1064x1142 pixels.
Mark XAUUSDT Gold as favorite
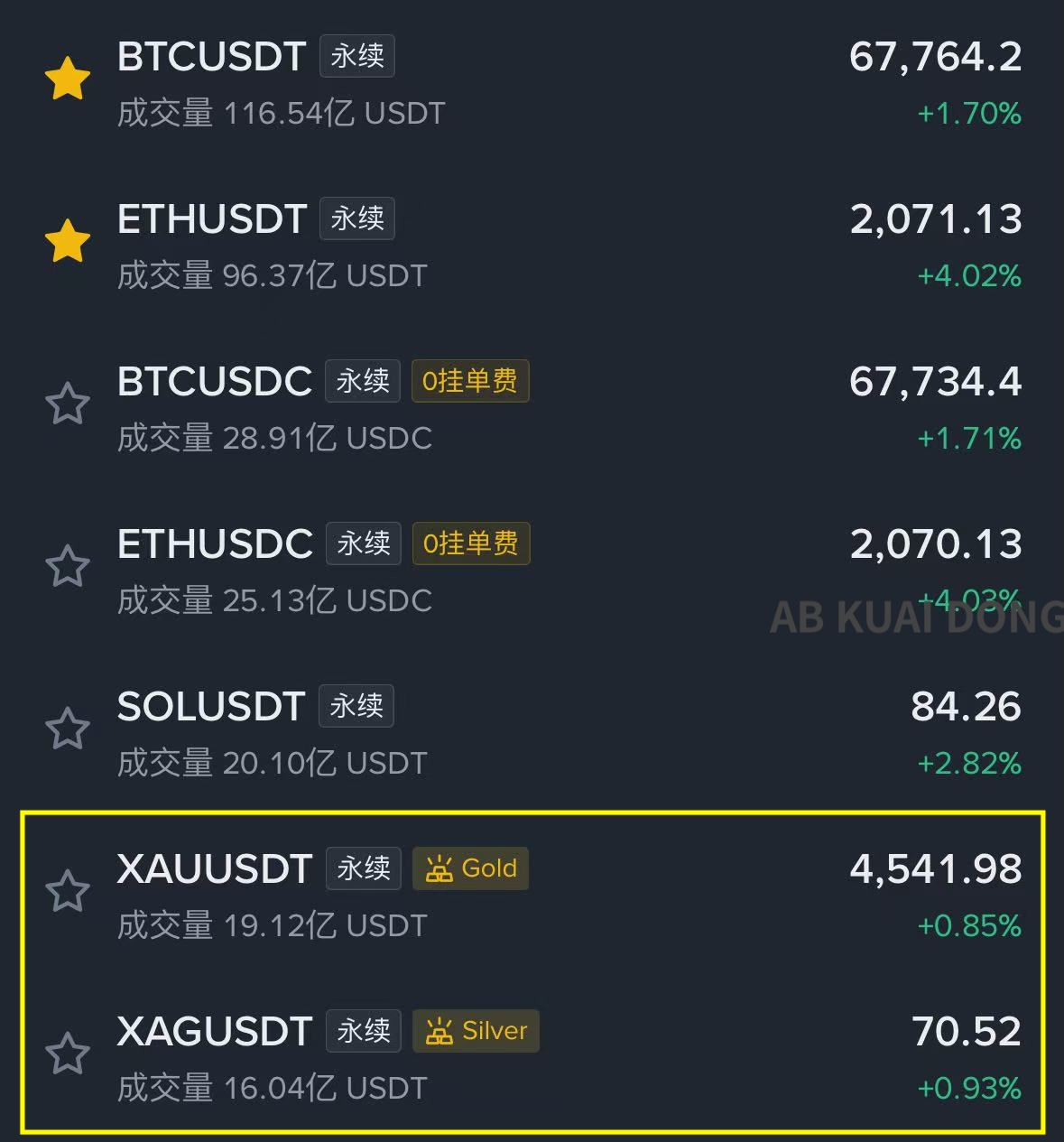[x=68, y=891]
